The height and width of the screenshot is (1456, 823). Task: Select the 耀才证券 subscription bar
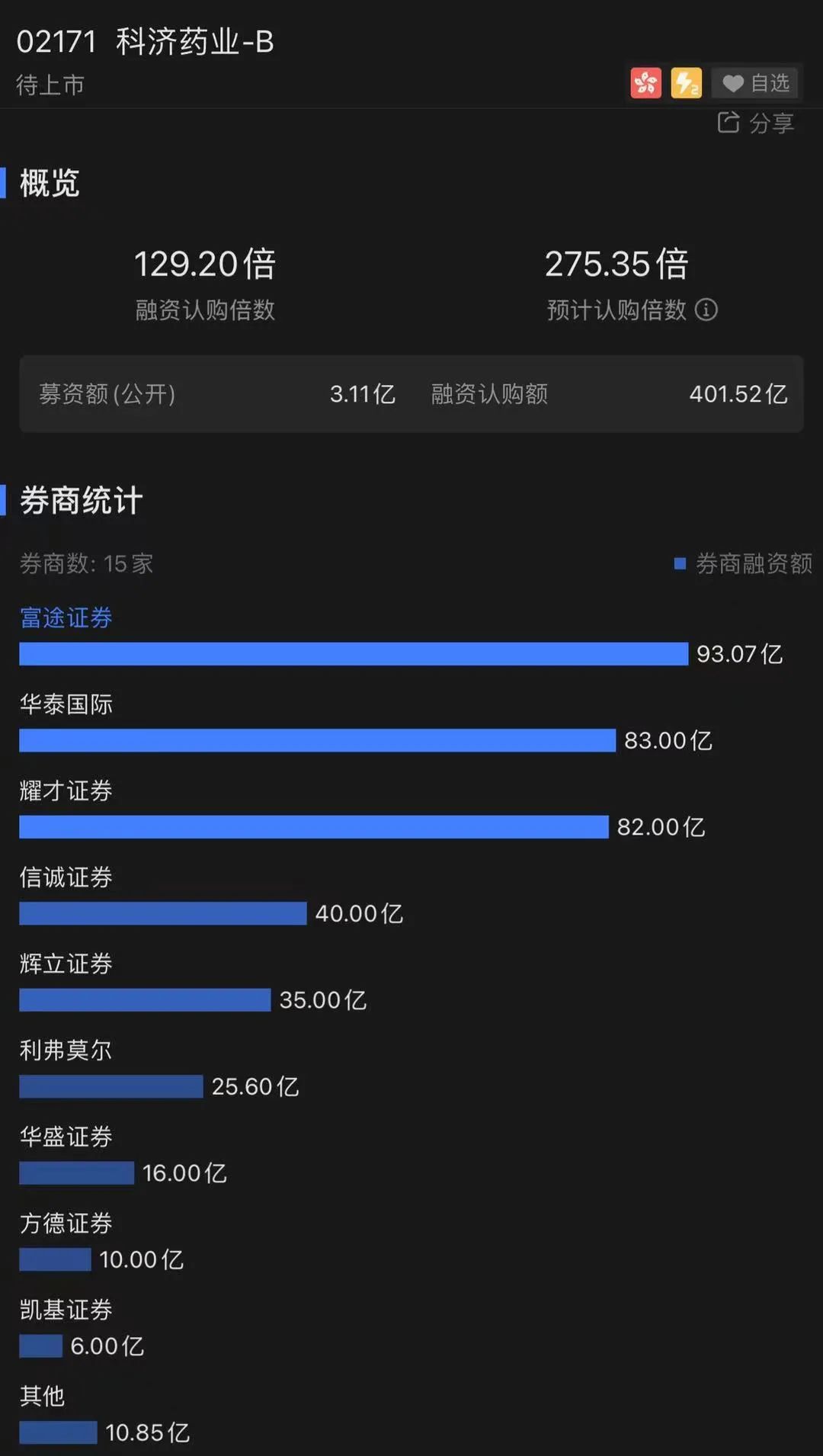tap(312, 826)
